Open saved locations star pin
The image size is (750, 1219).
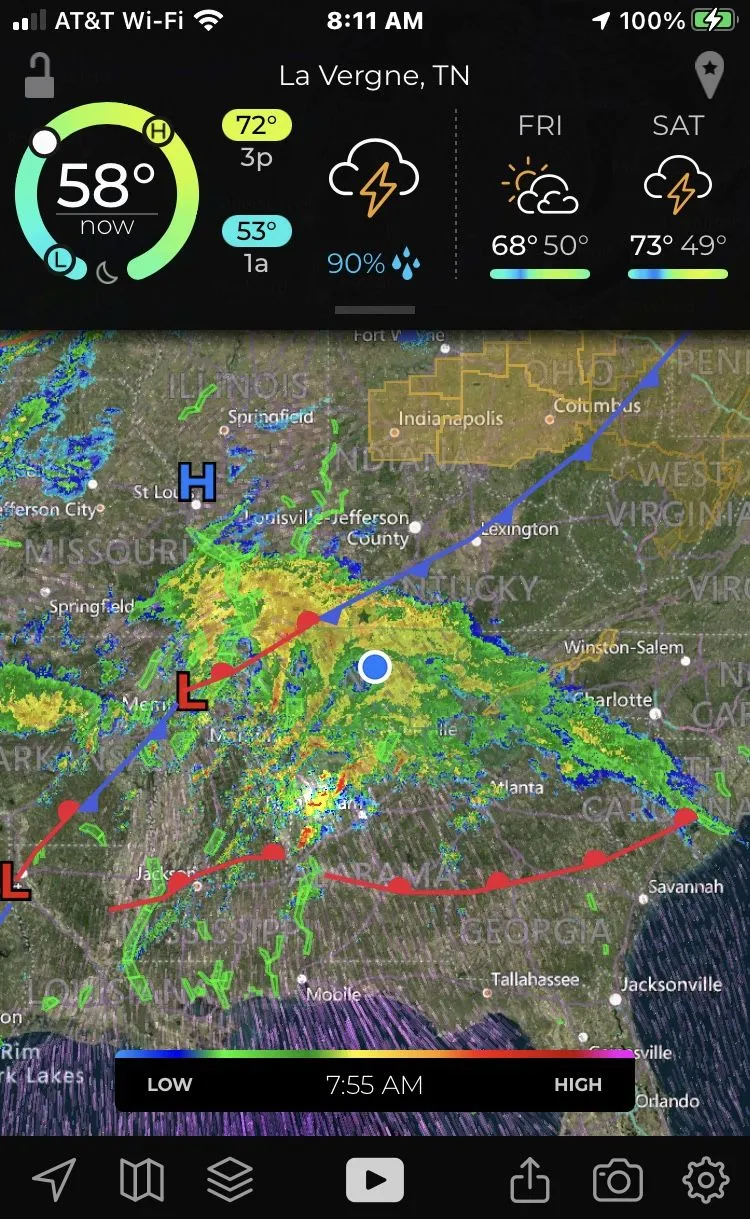pos(709,75)
